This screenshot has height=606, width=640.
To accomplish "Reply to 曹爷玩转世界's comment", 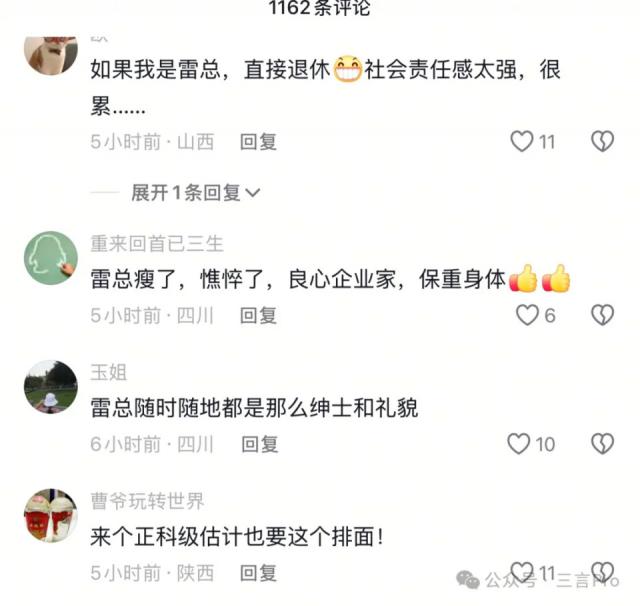I will coord(258,573).
